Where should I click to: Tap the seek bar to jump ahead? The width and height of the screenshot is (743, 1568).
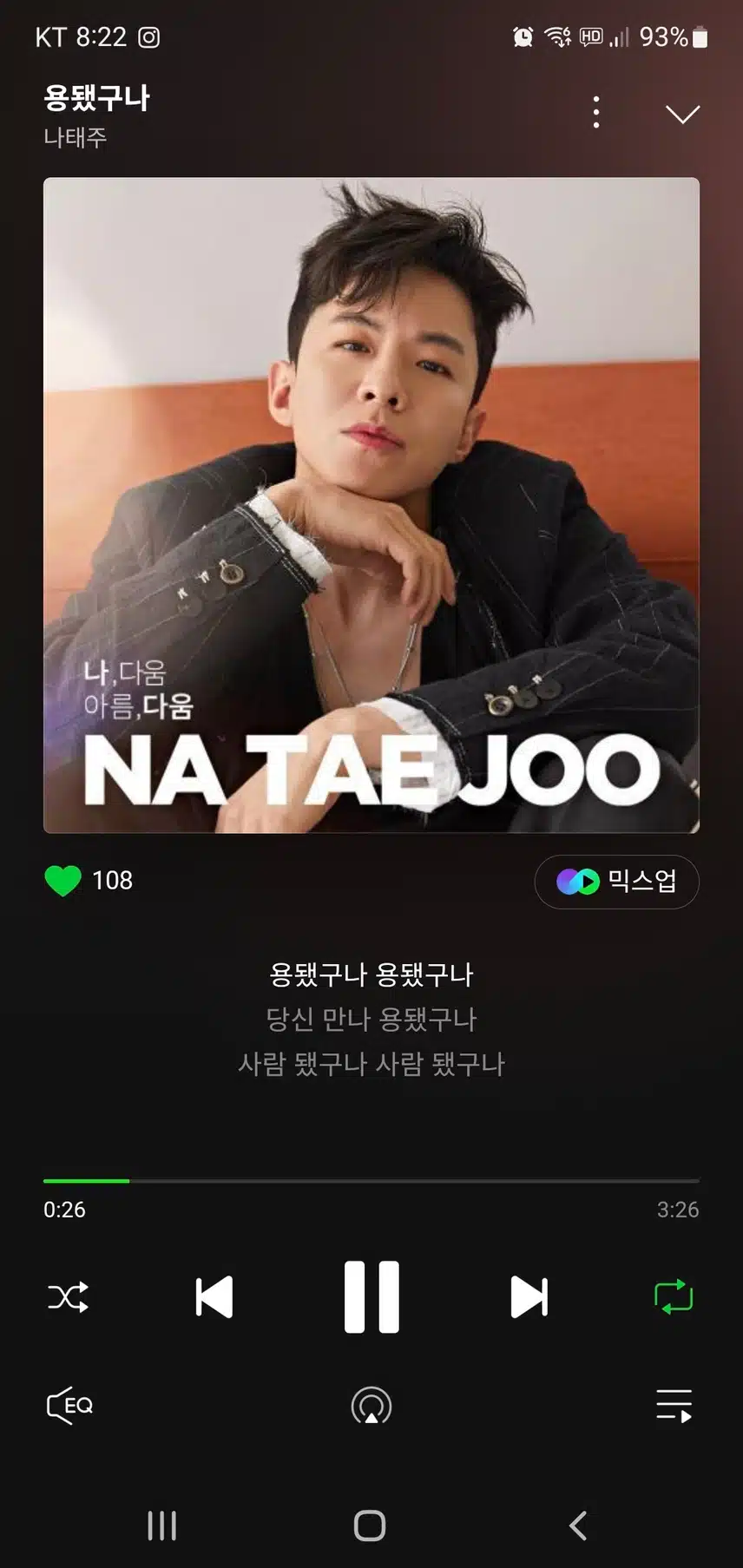pos(434,1181)
